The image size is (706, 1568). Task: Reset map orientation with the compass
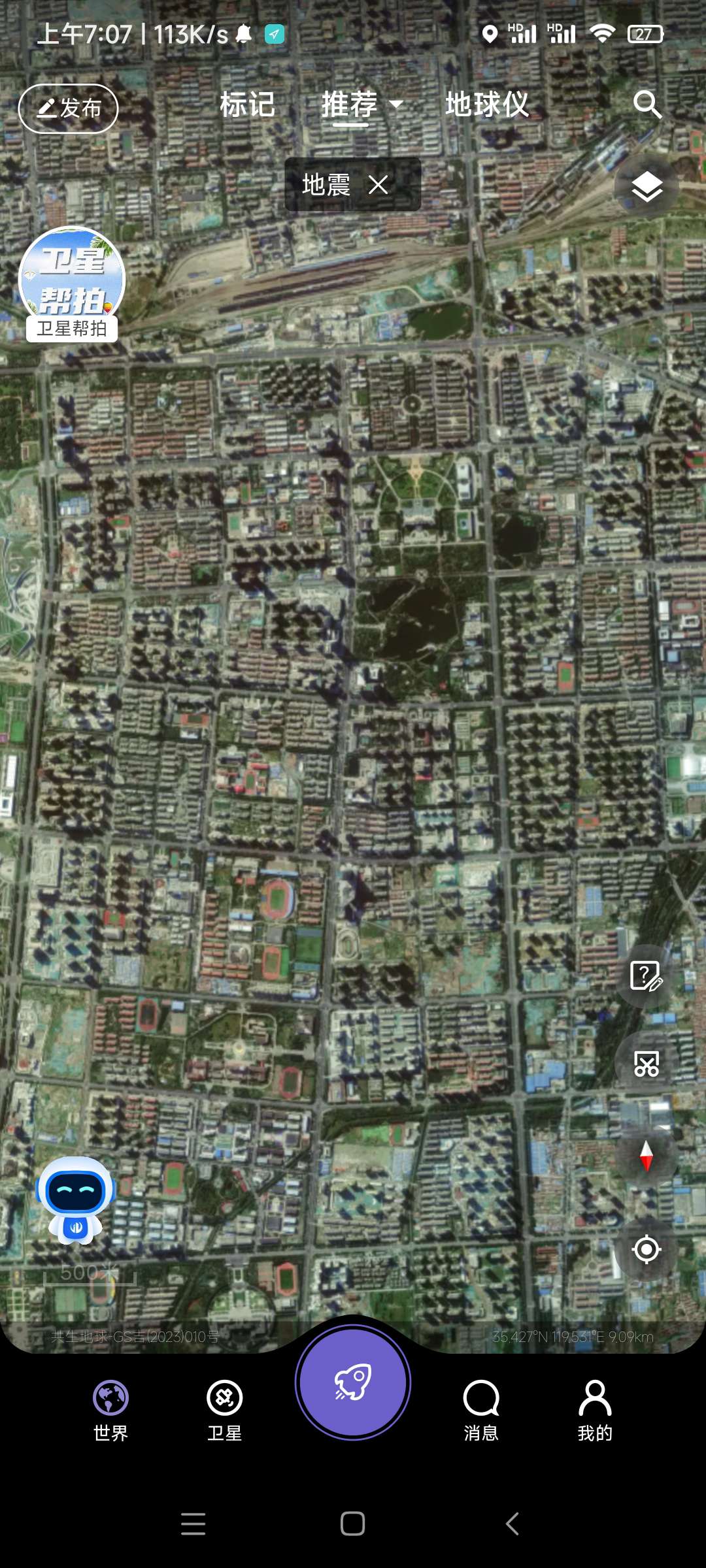647,1156
